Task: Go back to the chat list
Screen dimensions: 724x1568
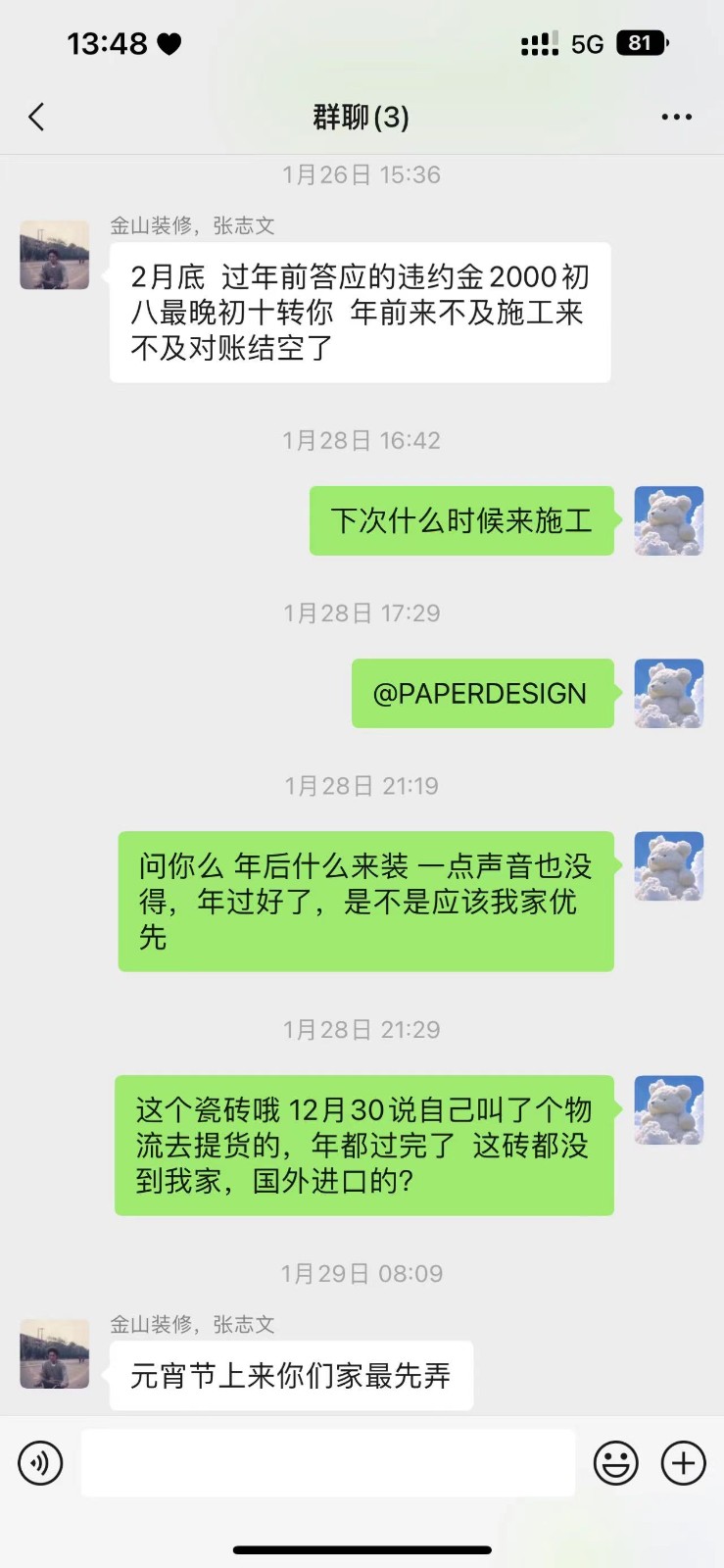Action: click(37, 118)
